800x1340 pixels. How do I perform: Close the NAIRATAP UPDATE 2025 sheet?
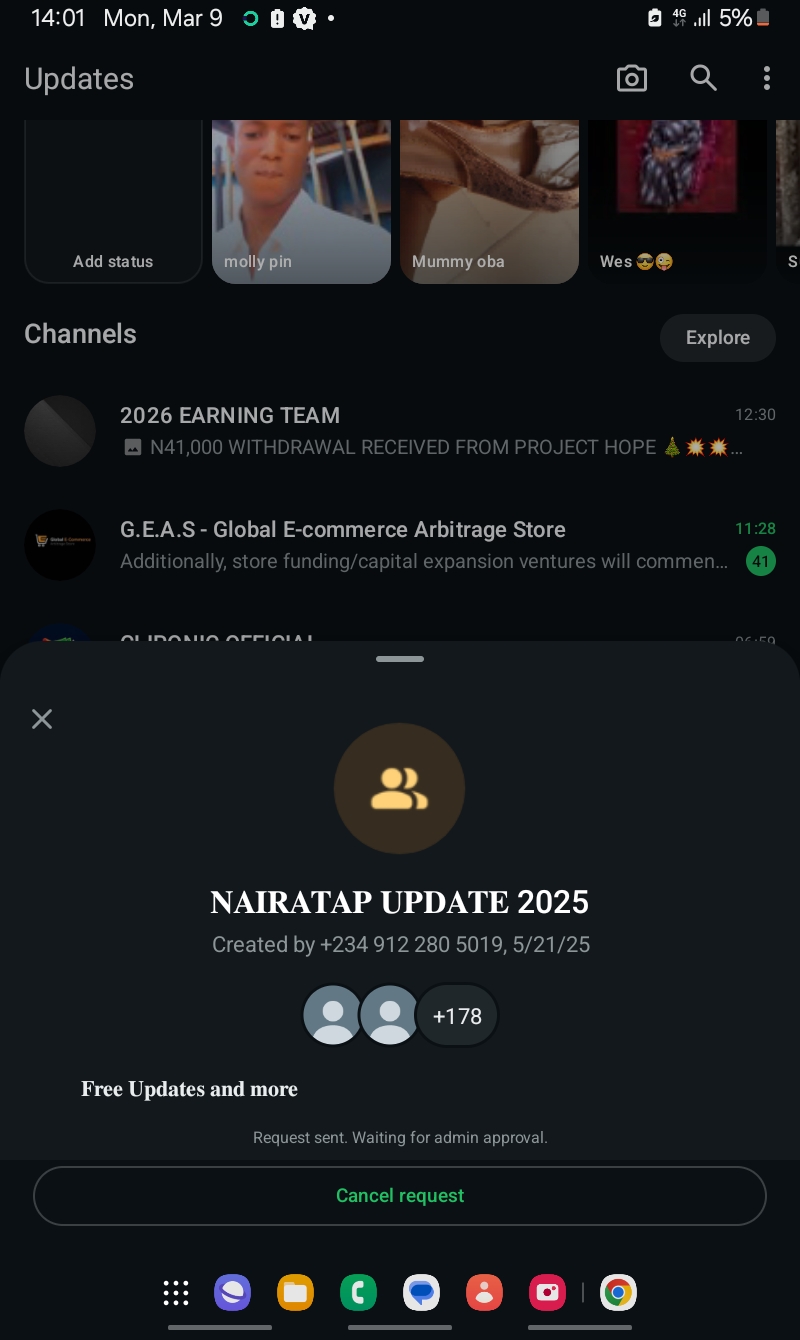(x=41, y=719)
